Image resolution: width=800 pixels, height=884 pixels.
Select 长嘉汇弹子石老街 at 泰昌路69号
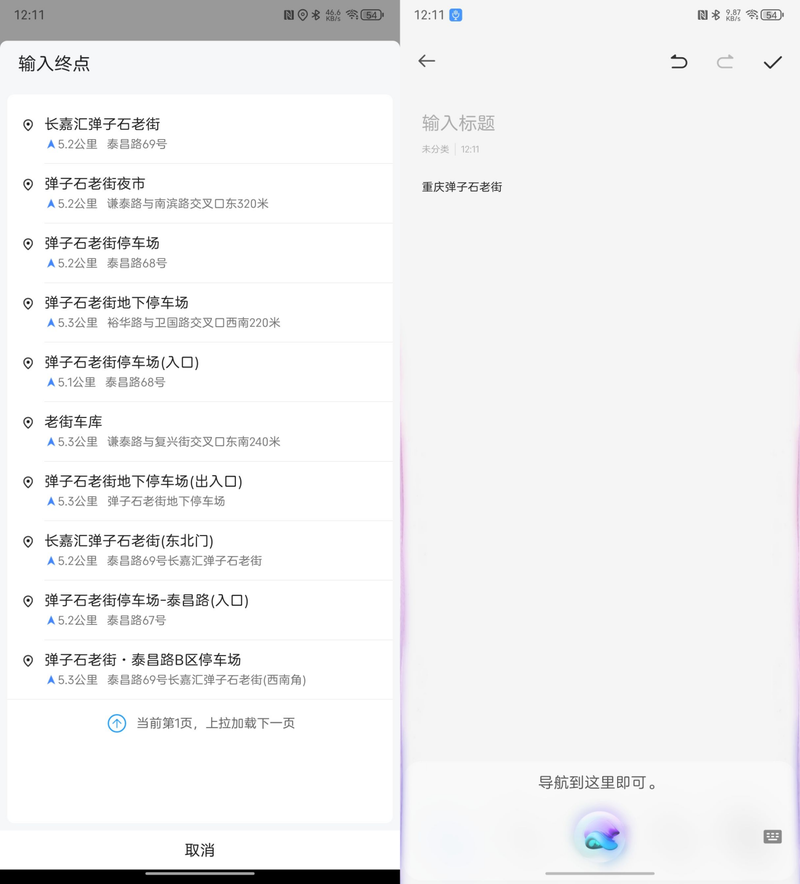coord(200,133)
